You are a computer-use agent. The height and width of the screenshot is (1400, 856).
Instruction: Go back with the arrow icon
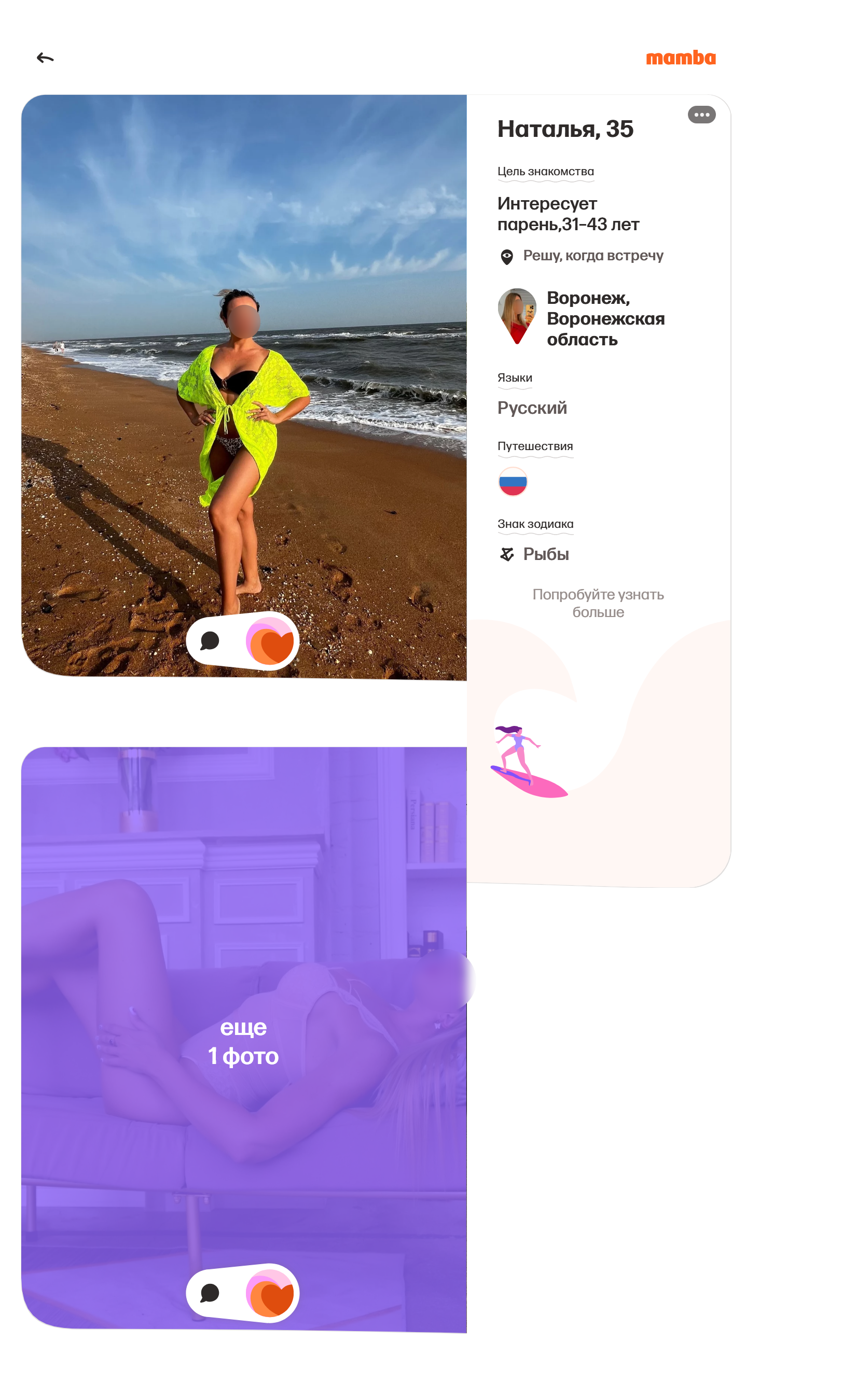pyautogui.click(x=45, y=58)
